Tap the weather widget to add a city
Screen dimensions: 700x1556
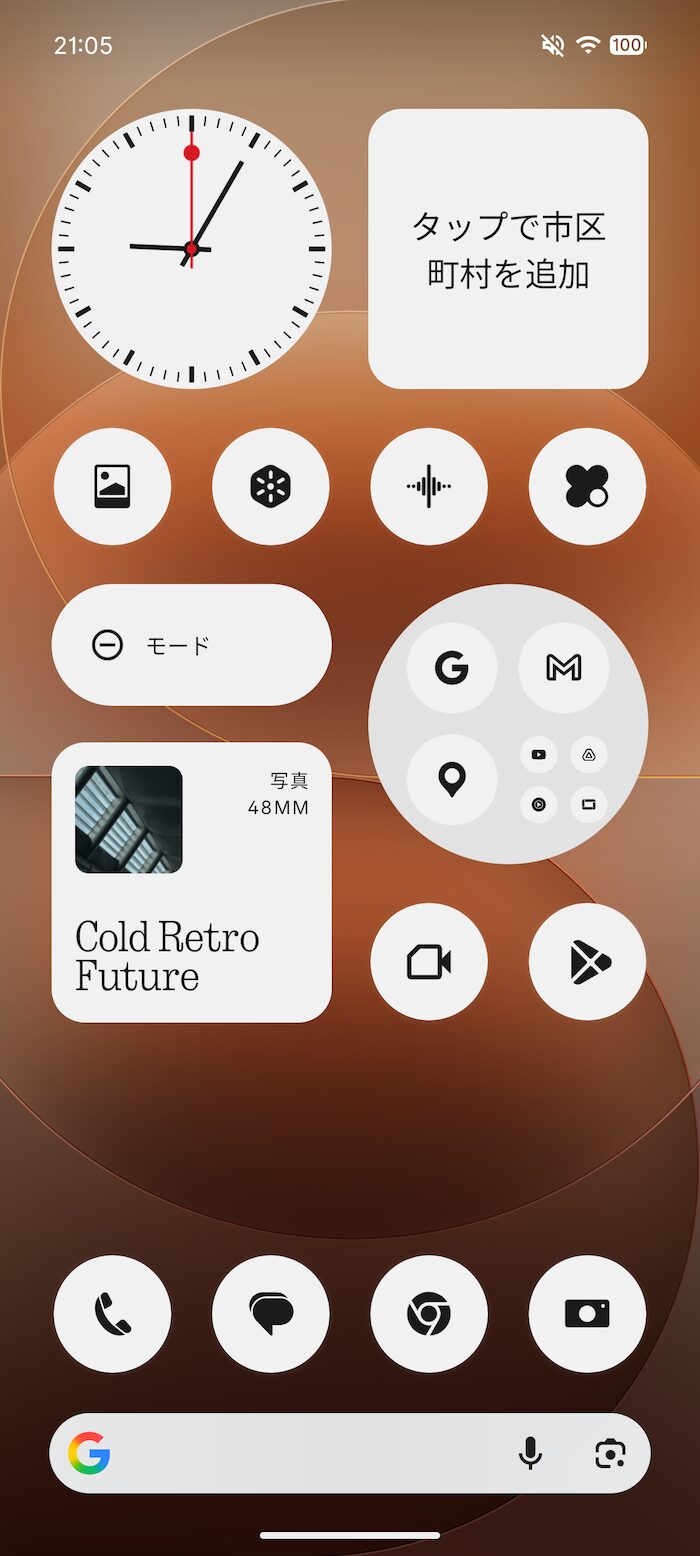click(508, 248)
